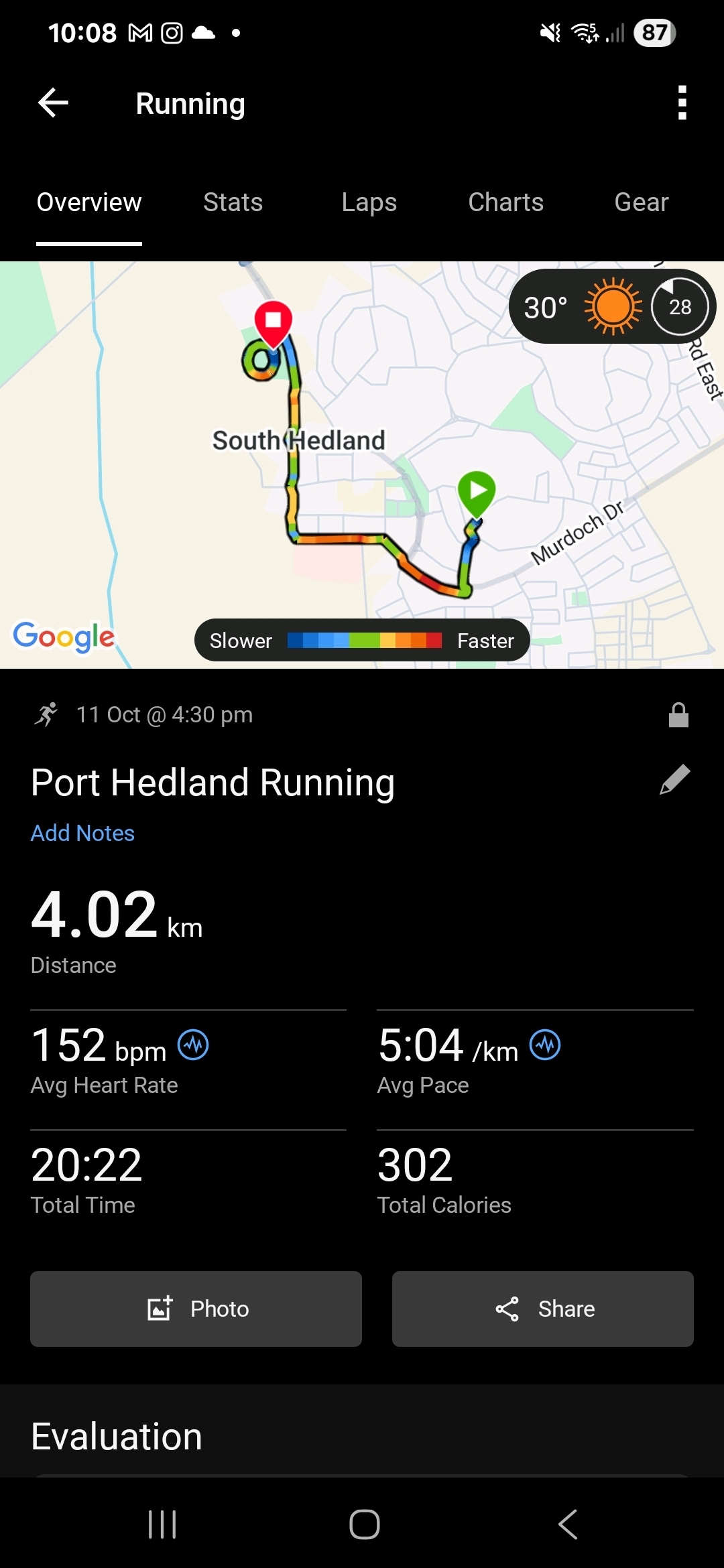
Task: Open recent apps from navigation bar
Action: 162,1524
